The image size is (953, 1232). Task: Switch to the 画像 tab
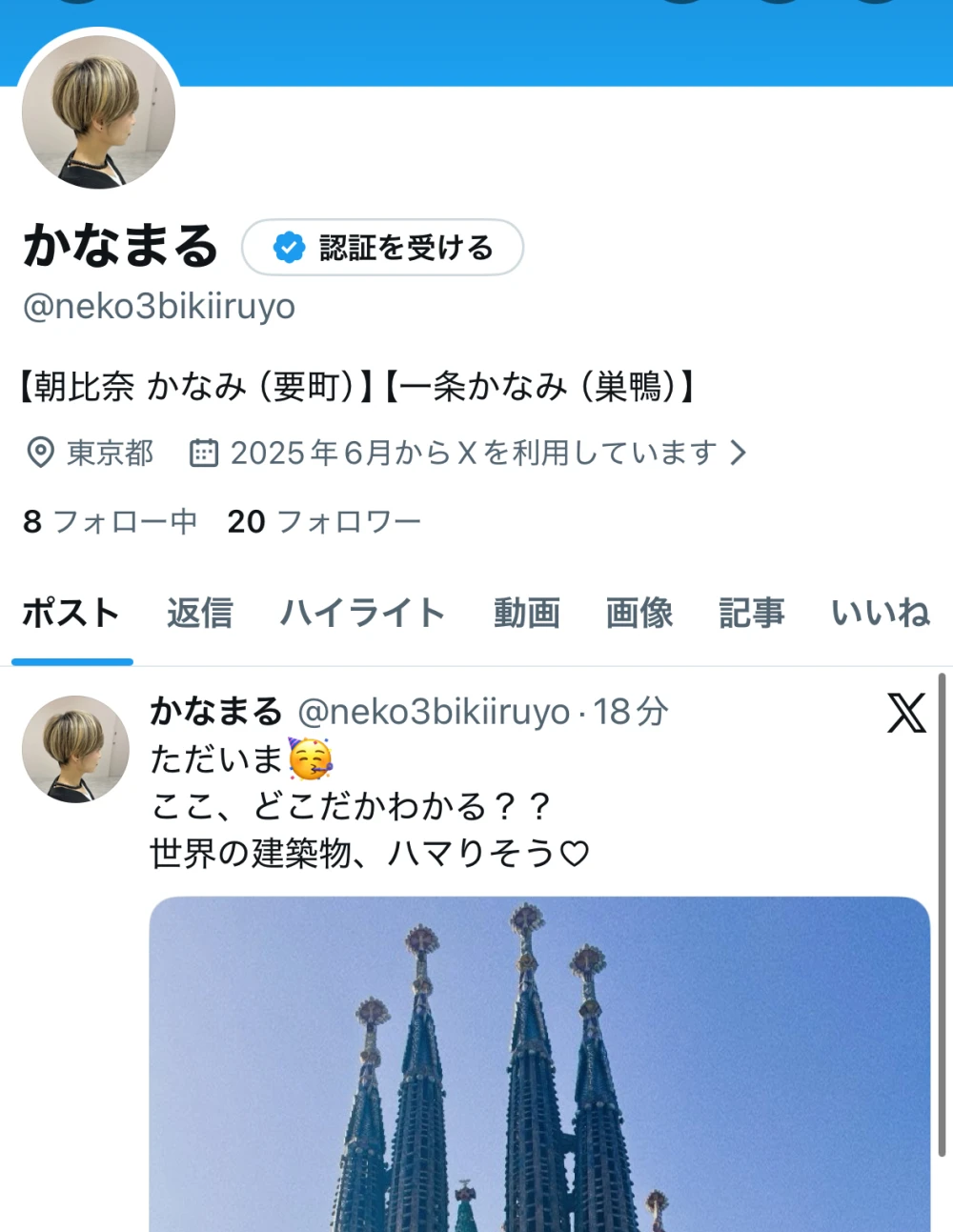(639, 613)
